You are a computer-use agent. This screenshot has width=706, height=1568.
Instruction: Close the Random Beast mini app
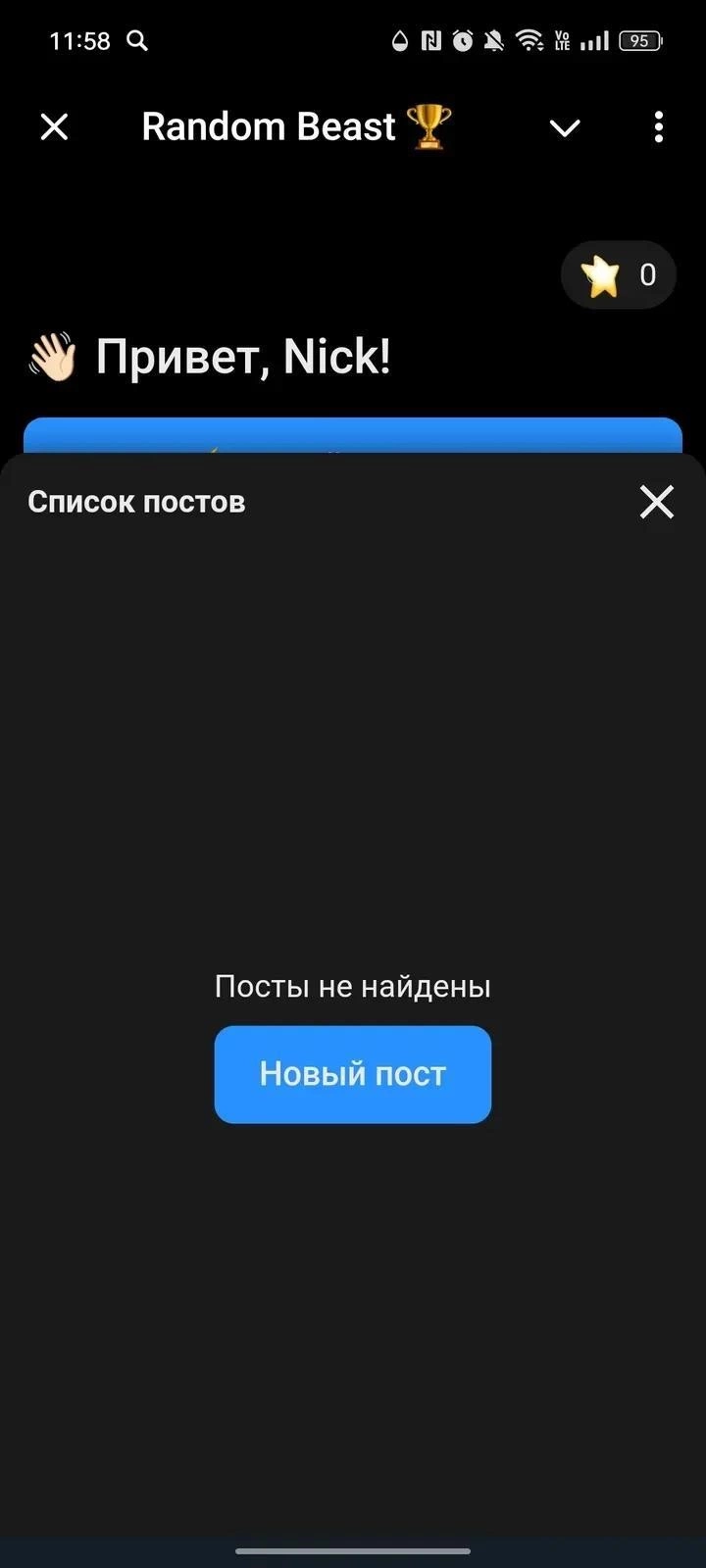55,126
